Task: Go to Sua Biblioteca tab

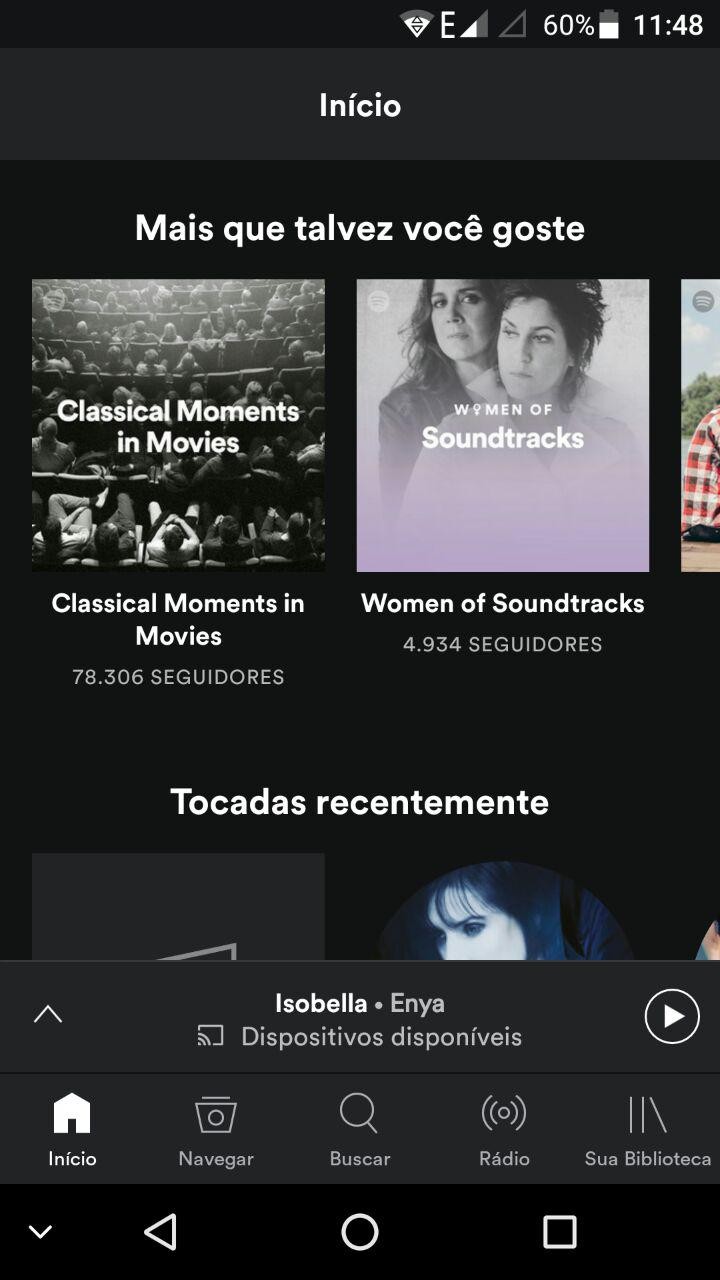Action: (x=648, y=1130)
